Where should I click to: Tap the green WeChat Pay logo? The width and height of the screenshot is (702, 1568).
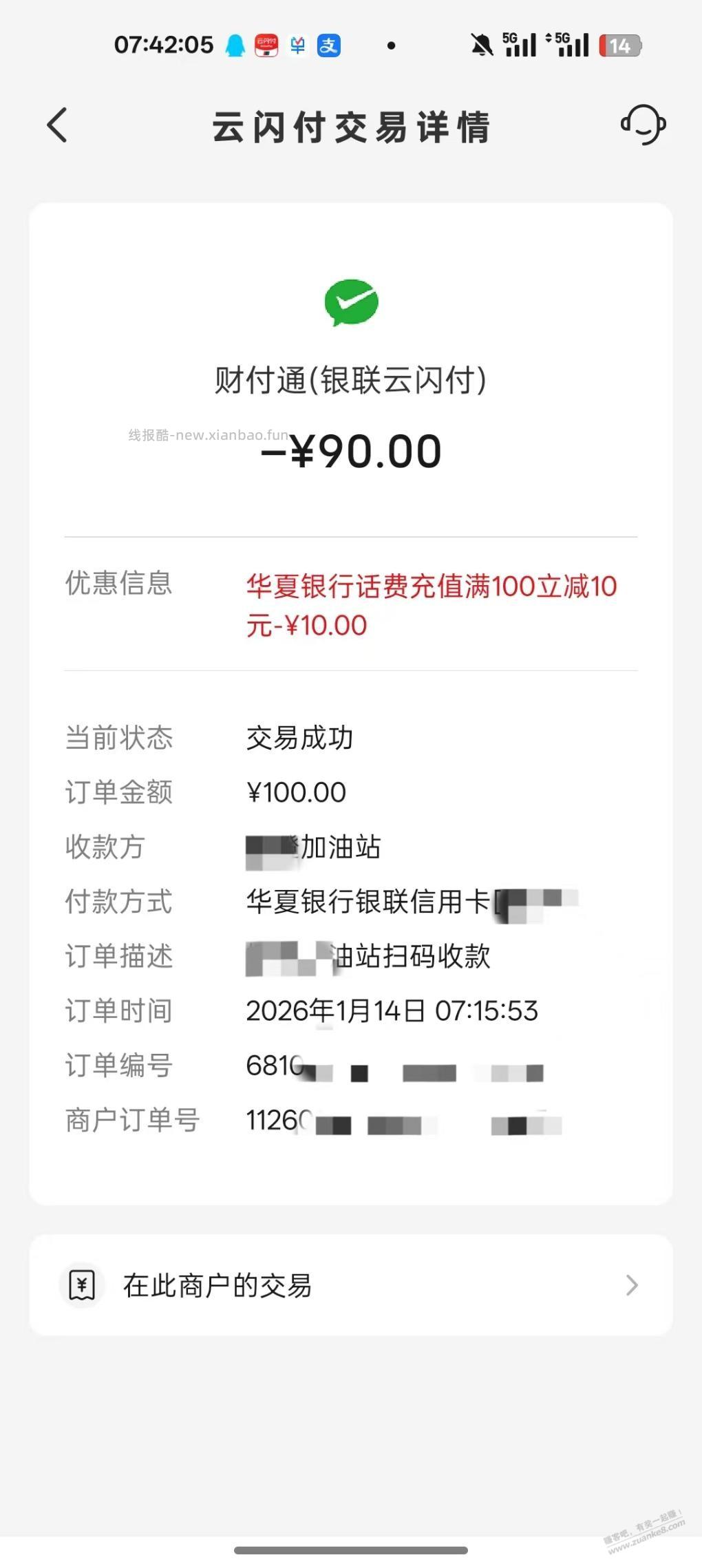click(x=350, y=303)
